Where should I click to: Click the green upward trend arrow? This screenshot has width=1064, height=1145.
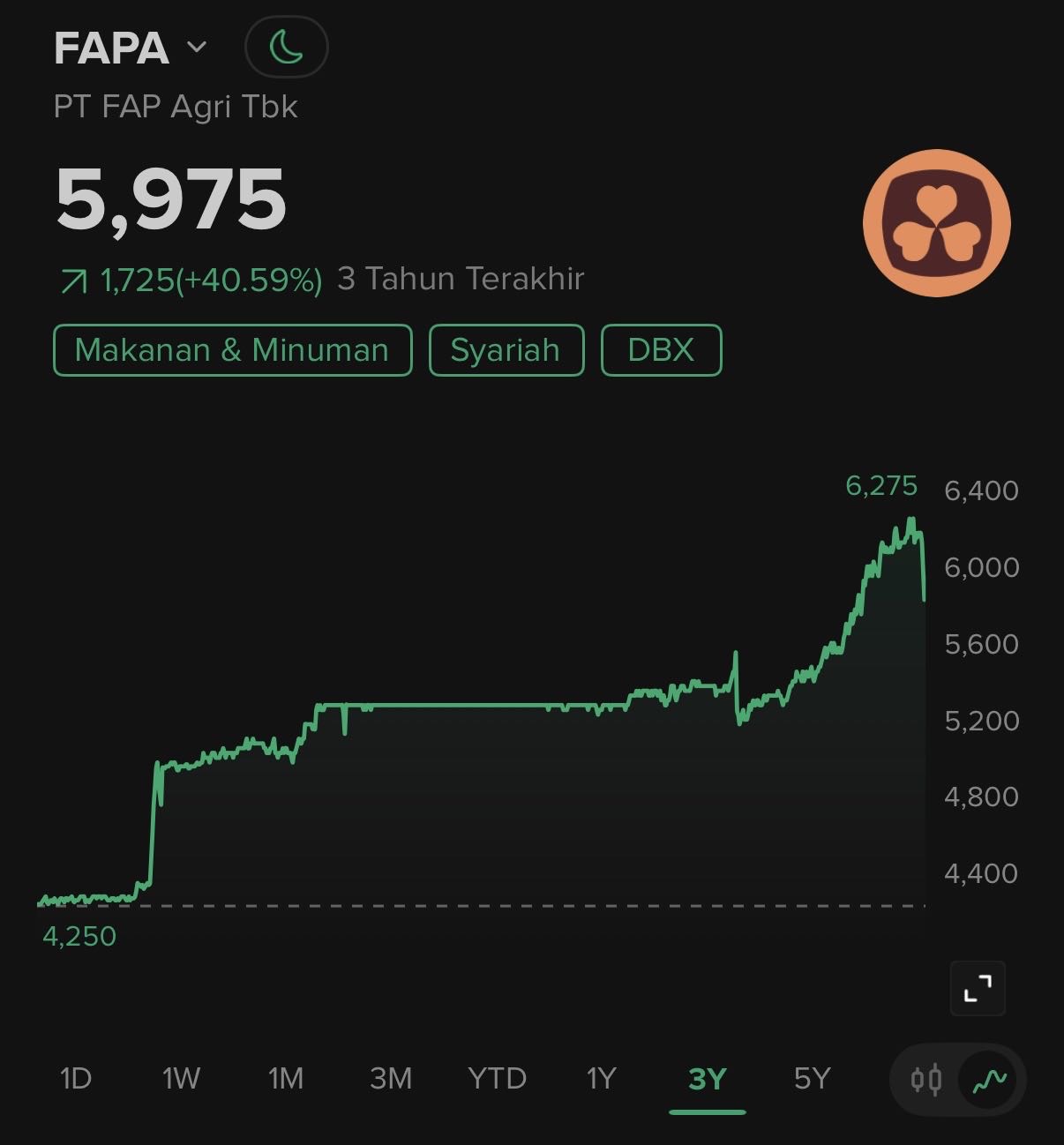coord(73,281)
